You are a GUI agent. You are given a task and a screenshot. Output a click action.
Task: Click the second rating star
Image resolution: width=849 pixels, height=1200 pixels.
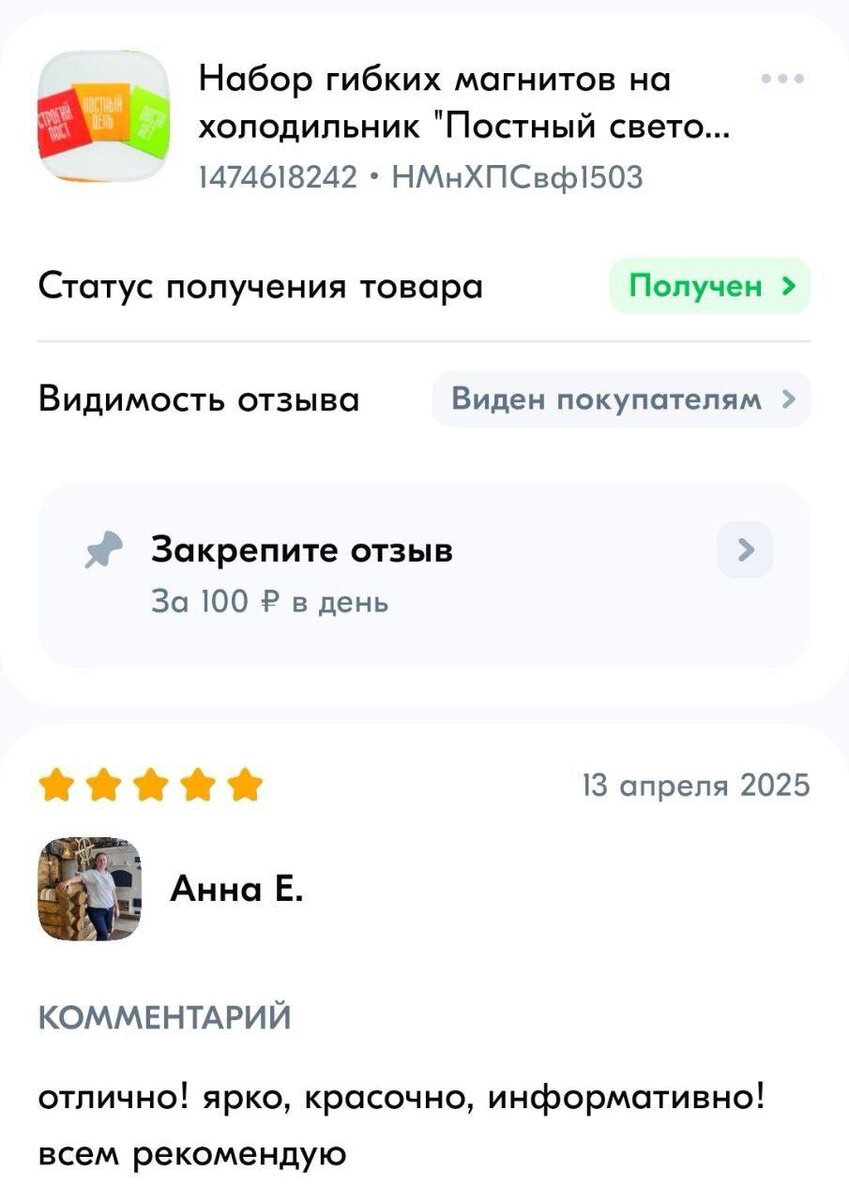(105, 786)
